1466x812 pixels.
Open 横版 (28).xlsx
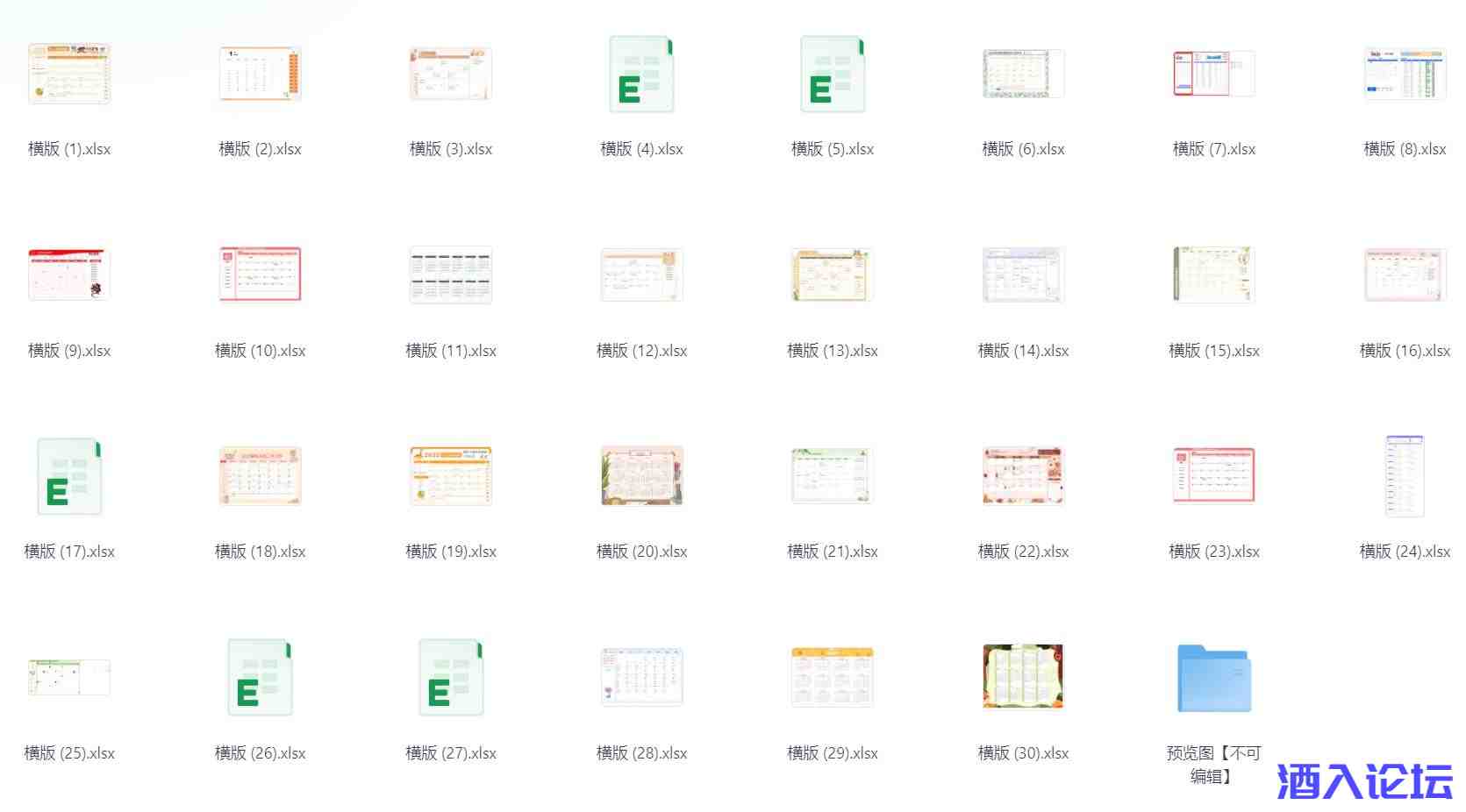point(641,678)
